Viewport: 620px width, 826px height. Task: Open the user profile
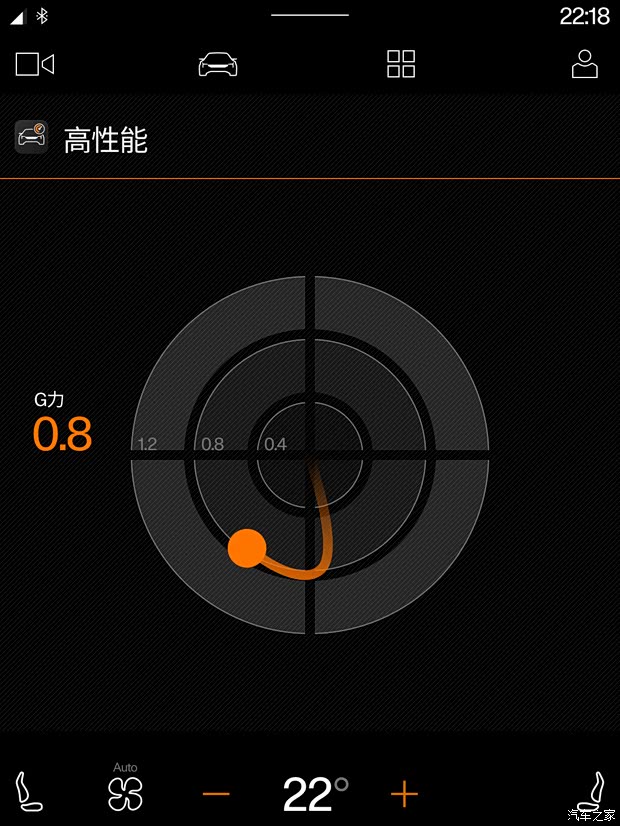click(x=584, y=64)
